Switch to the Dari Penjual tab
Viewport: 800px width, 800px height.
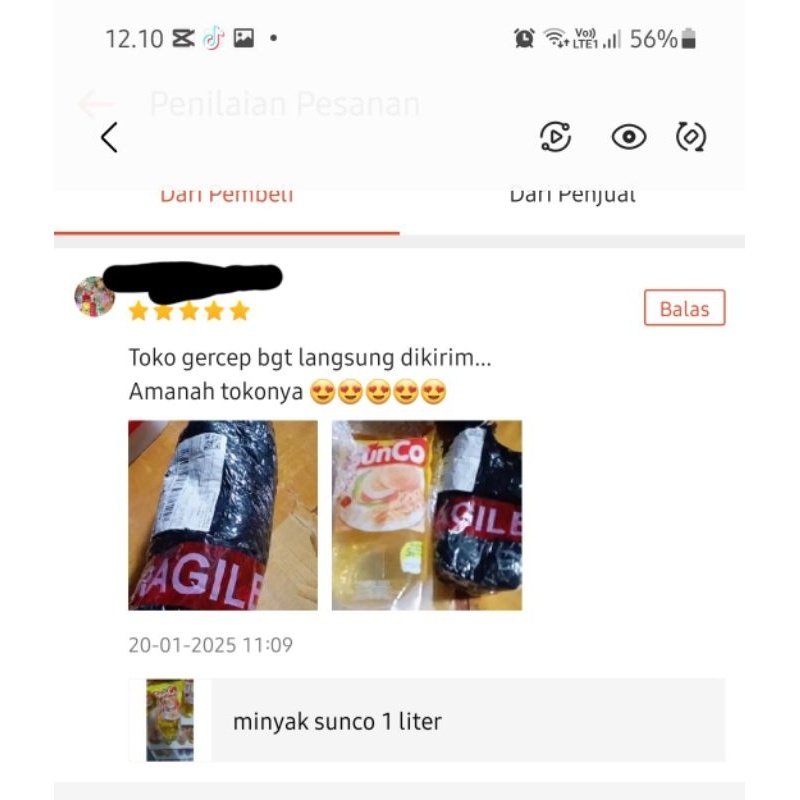coord(572,196)
